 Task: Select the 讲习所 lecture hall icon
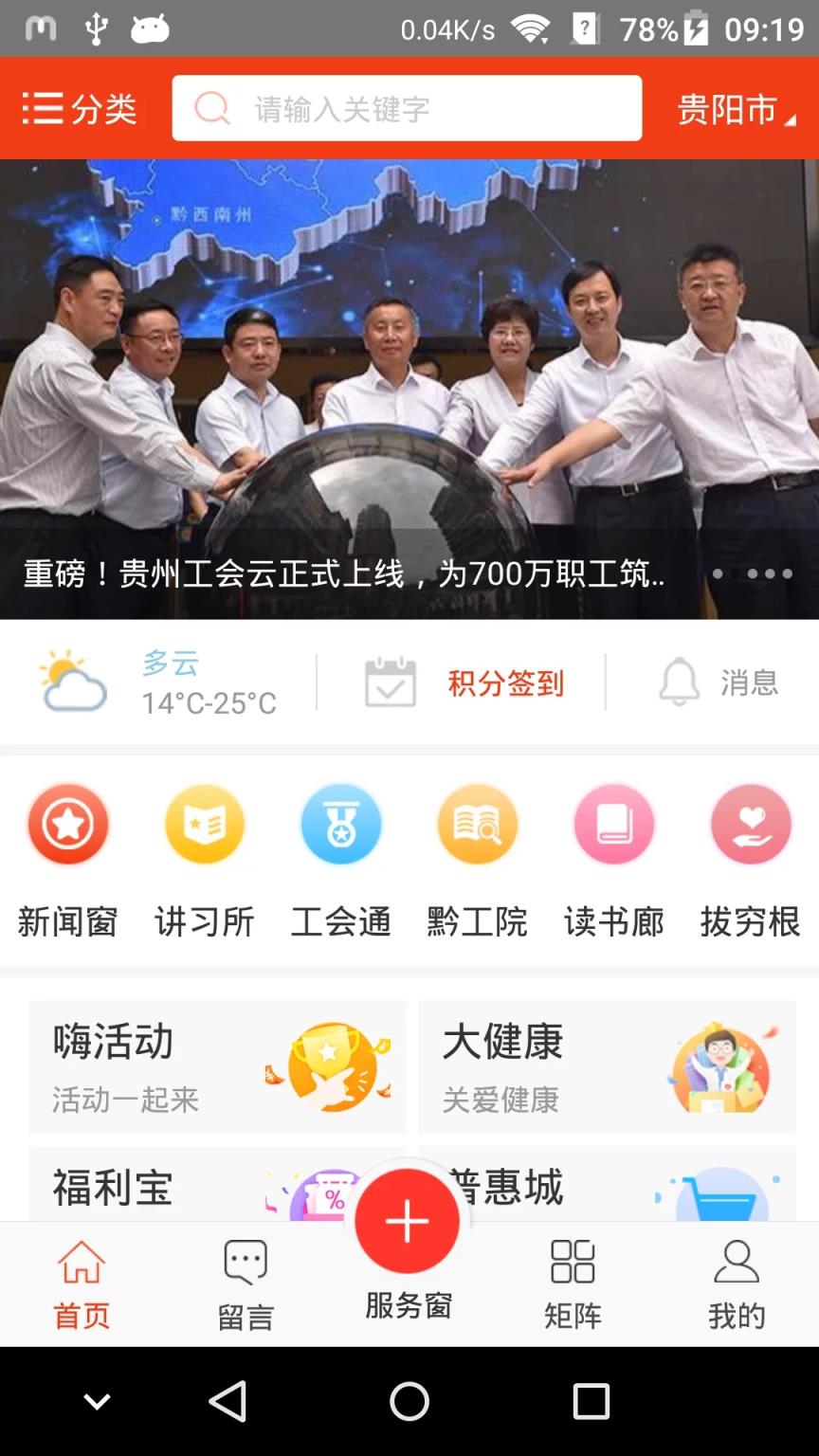click(205, 825)
